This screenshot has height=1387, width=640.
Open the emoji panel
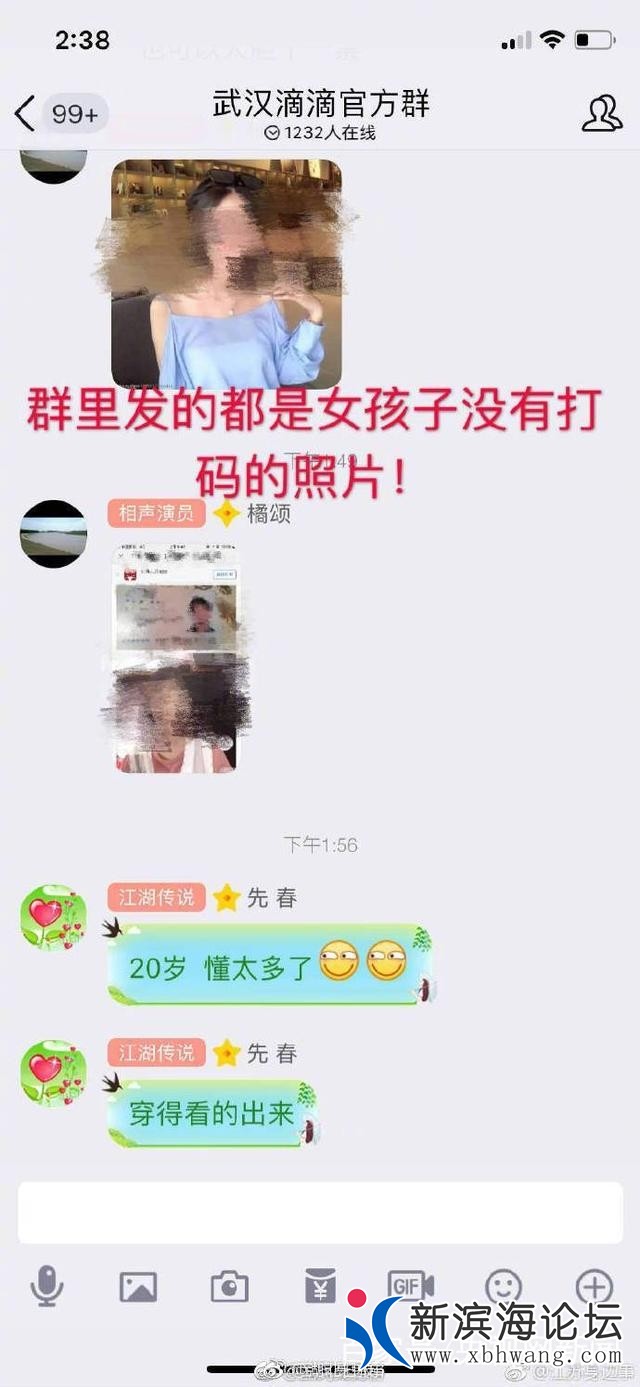click(x=503, y=1286)
